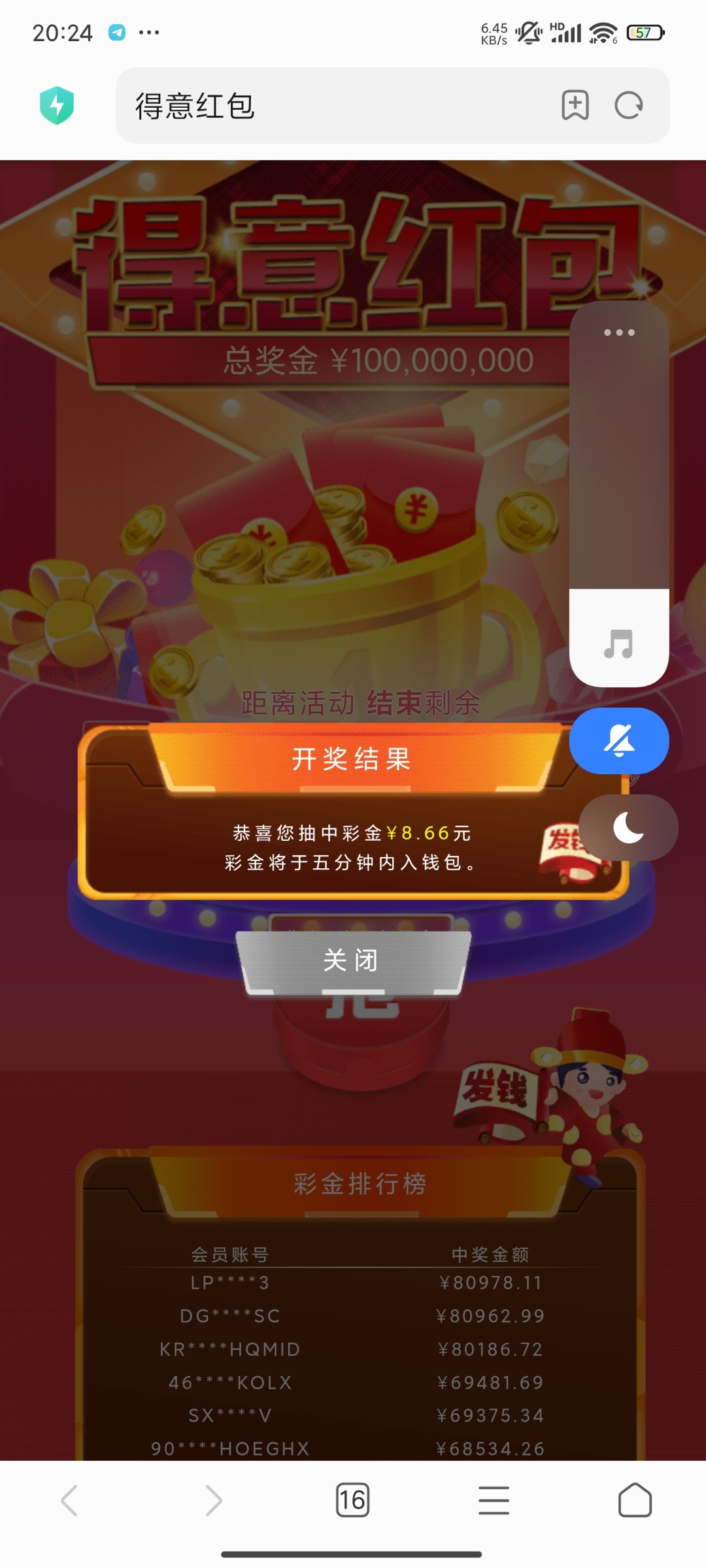Image resolution: width=706 pixels, height=1568 pixels.
Task: Go forward to next page
Action: (x=213, y=1500)
